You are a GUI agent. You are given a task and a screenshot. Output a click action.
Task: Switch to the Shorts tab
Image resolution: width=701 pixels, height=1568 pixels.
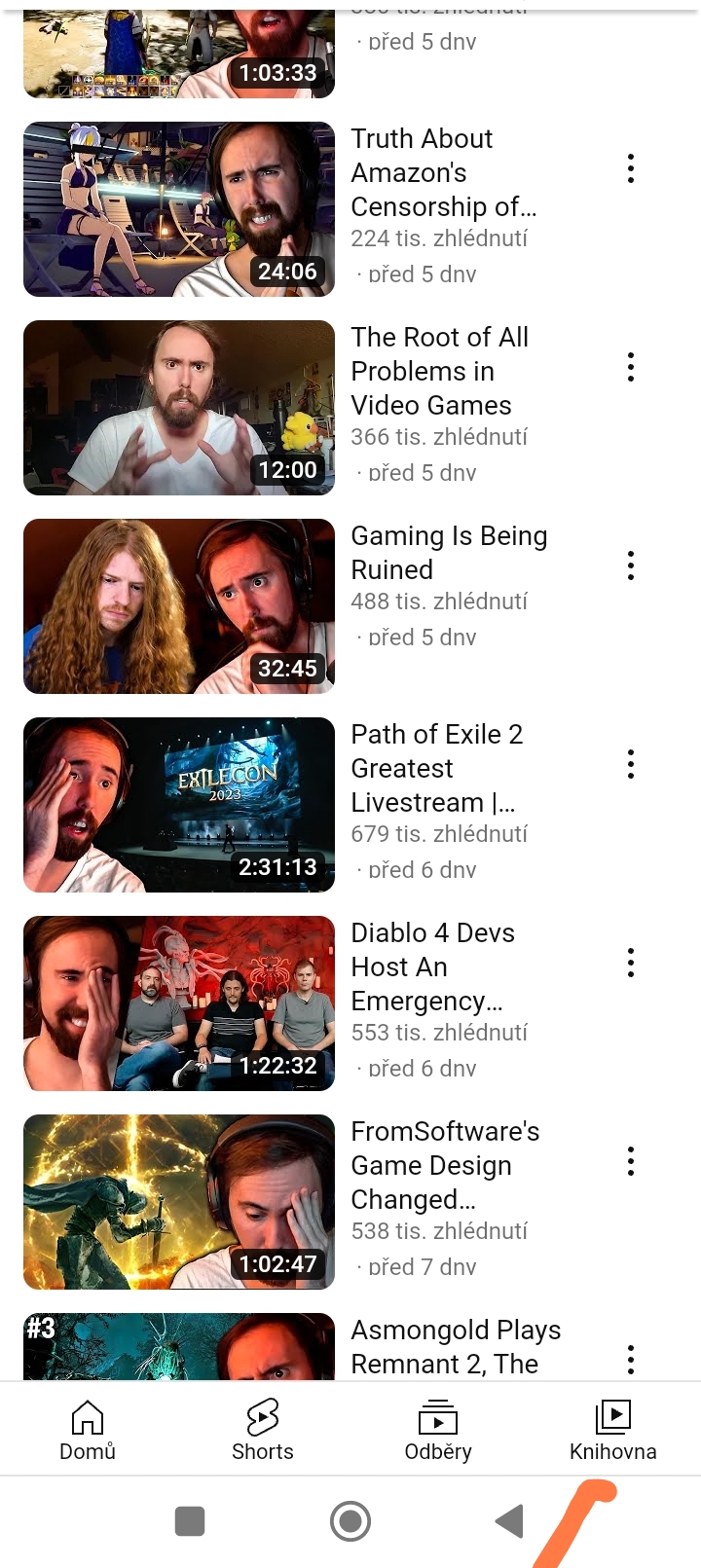tap(263, 1430)
